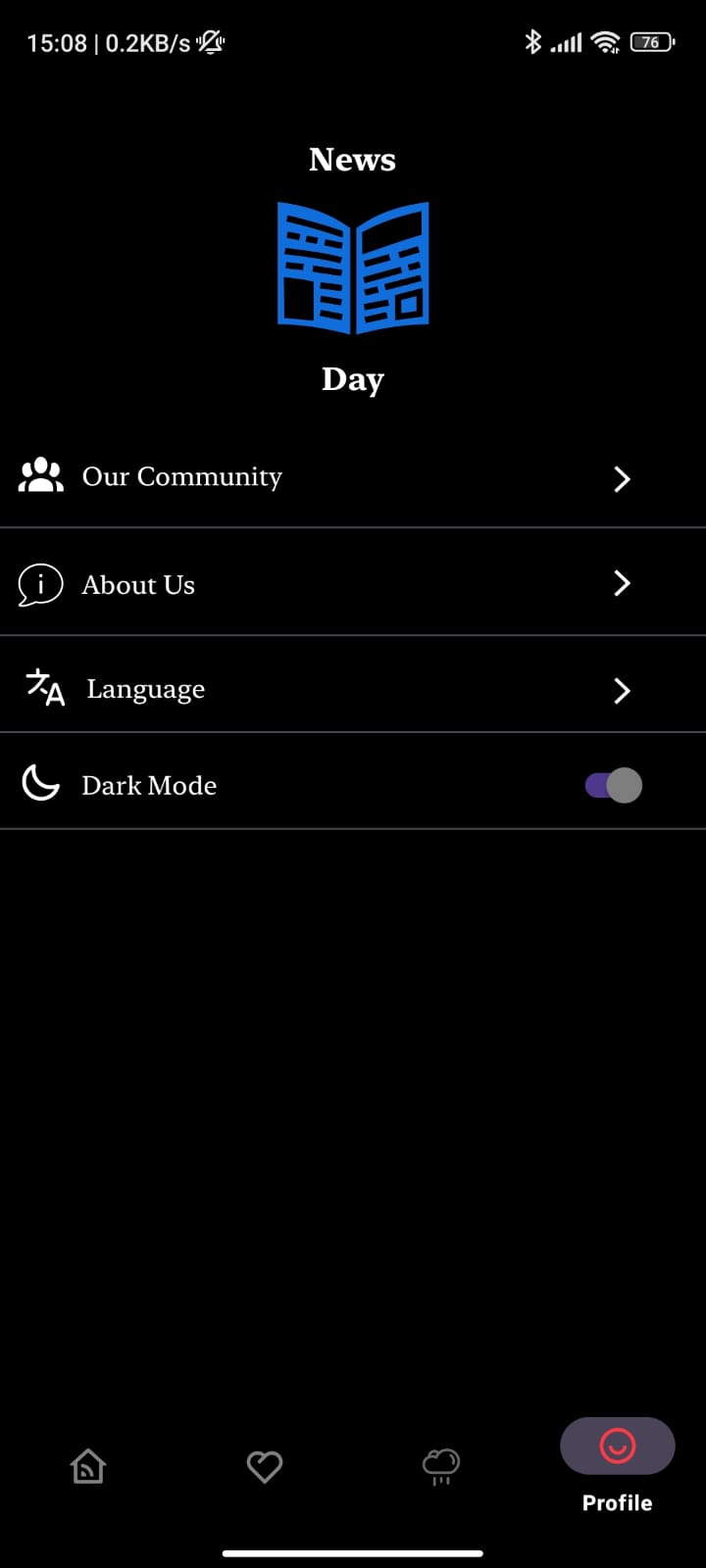Go to the favorites heart tab
Image resolution: width=706 pixels, height=1568 pixels.
click(x=265, y=1467)
